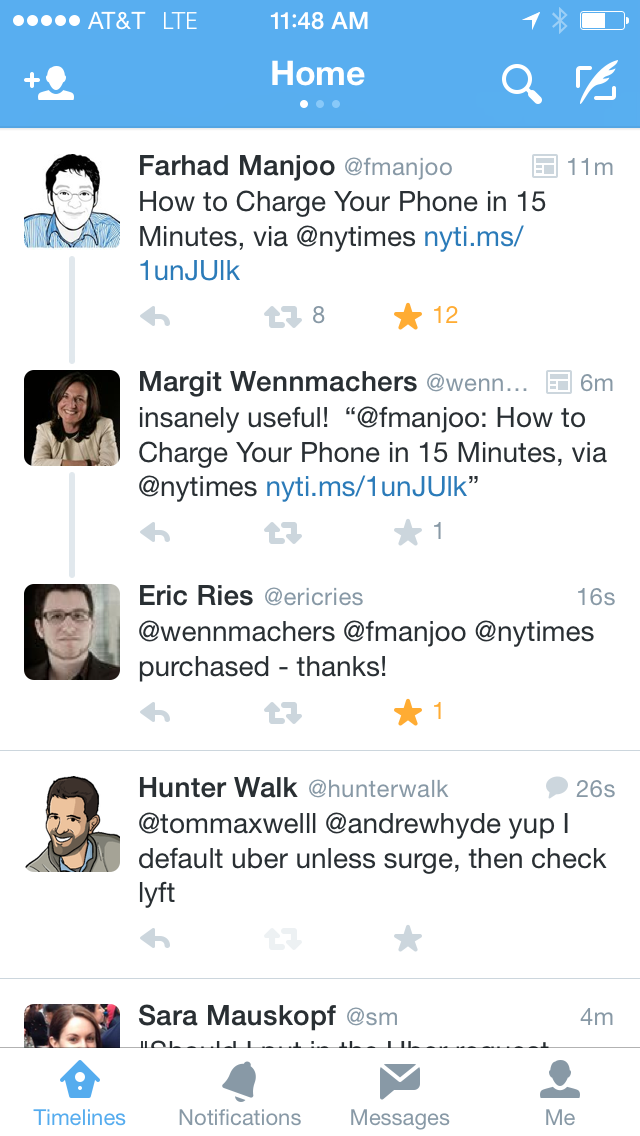Reply to Hunter Walk's tweet
The width and height of the screenshot is (640, 1136).
[x=155, y=939]
